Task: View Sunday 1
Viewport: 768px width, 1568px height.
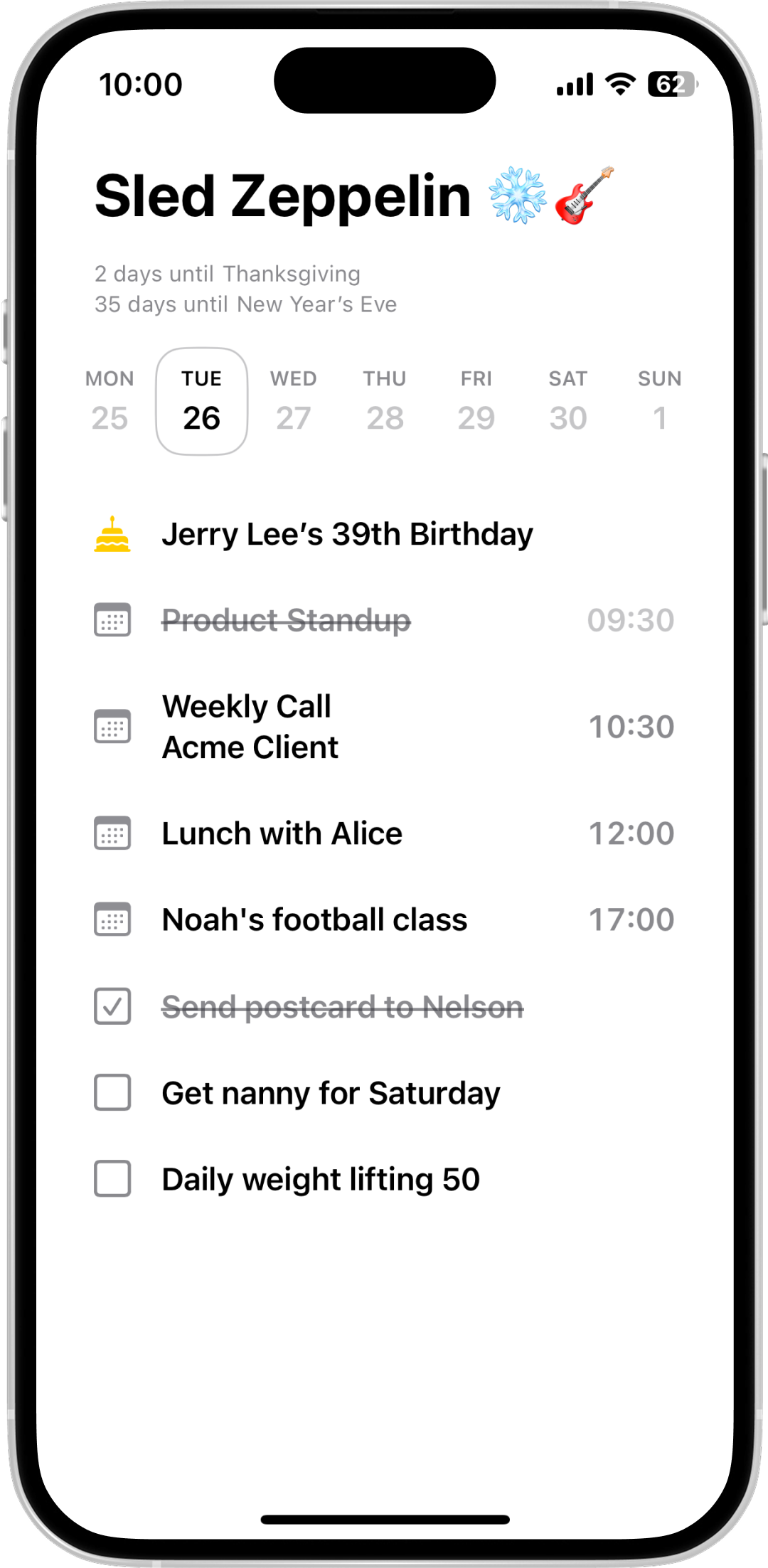Action: tap(659, 402)
